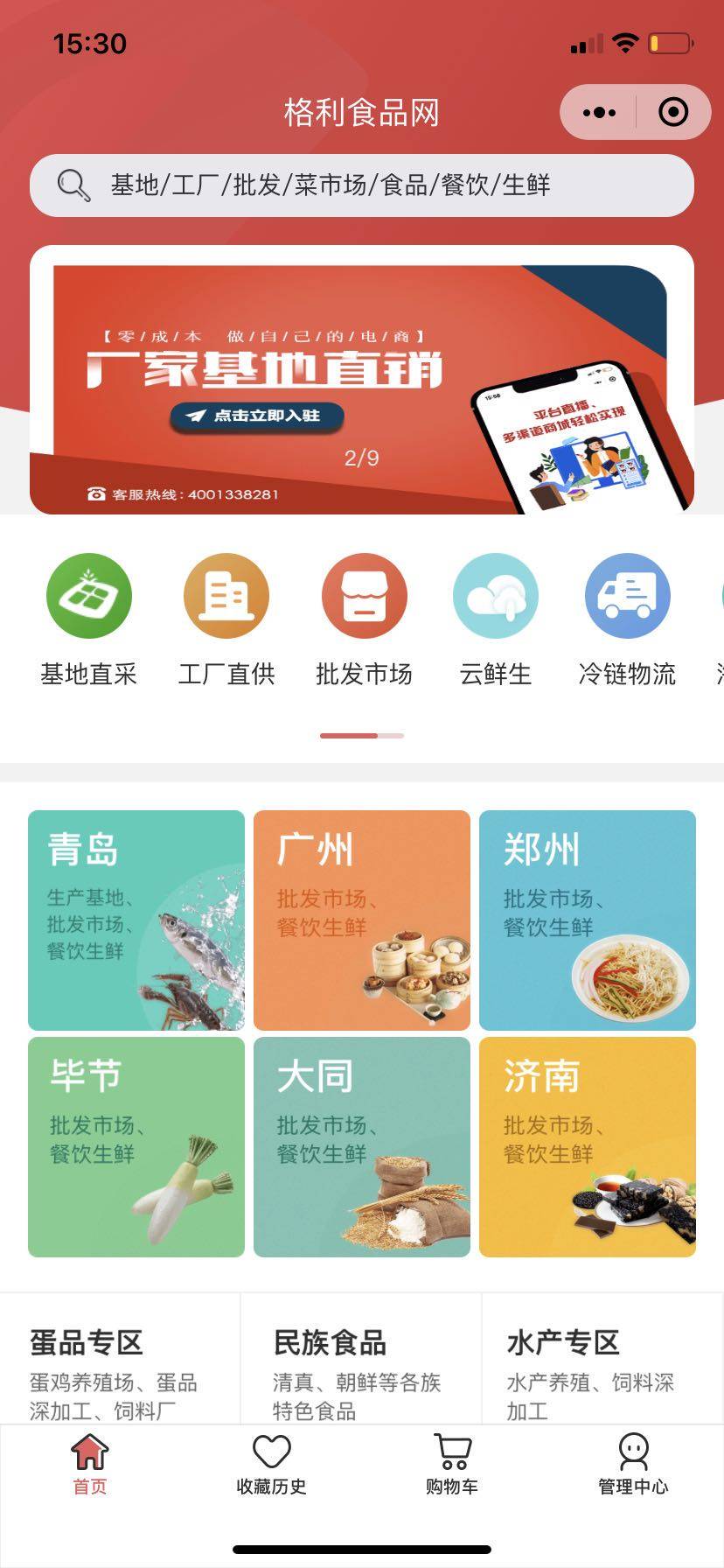Switch to the 管理中心 tab
Screen dimensions: 724x1568
pos(633,1465)
